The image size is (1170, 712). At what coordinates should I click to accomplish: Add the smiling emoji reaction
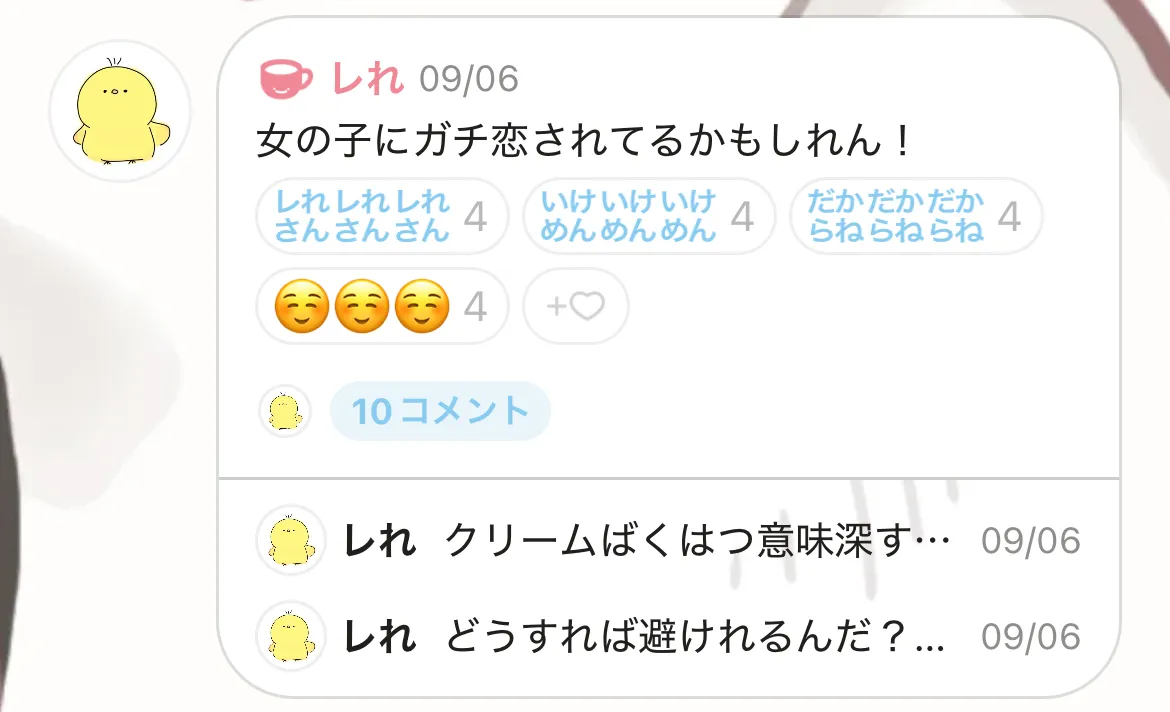click(382, 306)
